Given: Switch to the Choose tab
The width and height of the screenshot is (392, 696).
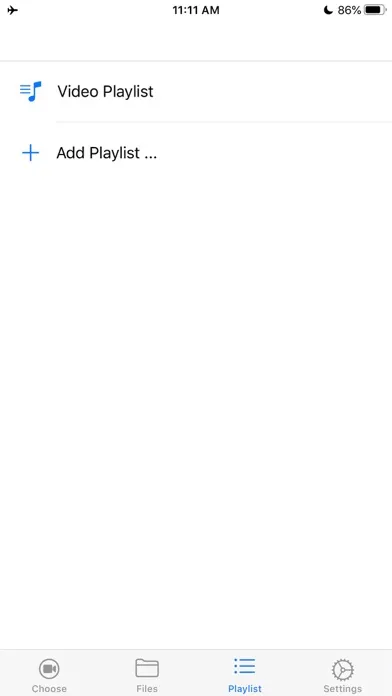Looking at the screenshot, I should click(49, 675).
